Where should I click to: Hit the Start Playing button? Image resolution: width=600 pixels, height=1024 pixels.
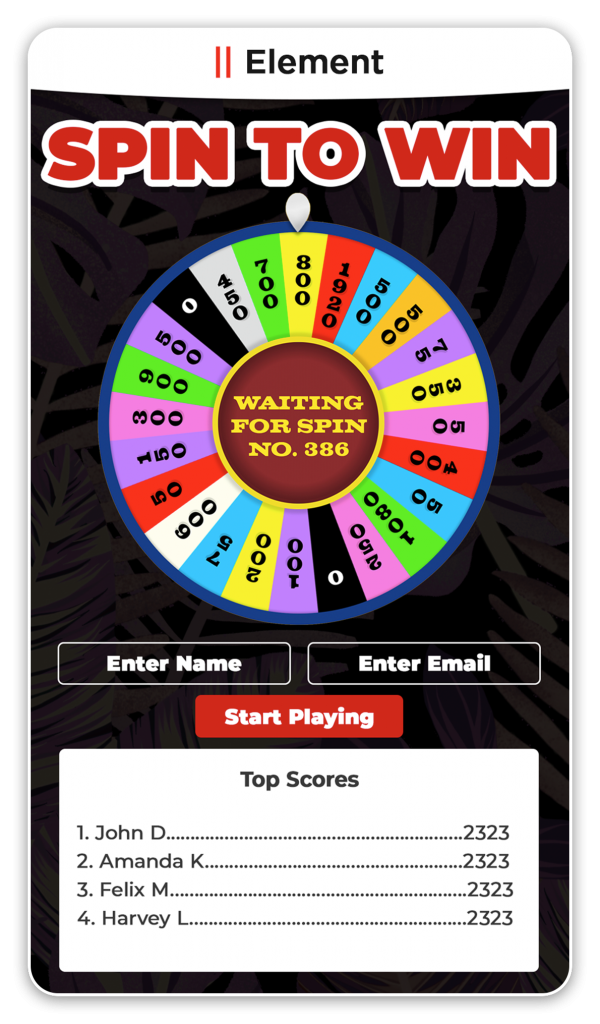(x=299, y=716)
